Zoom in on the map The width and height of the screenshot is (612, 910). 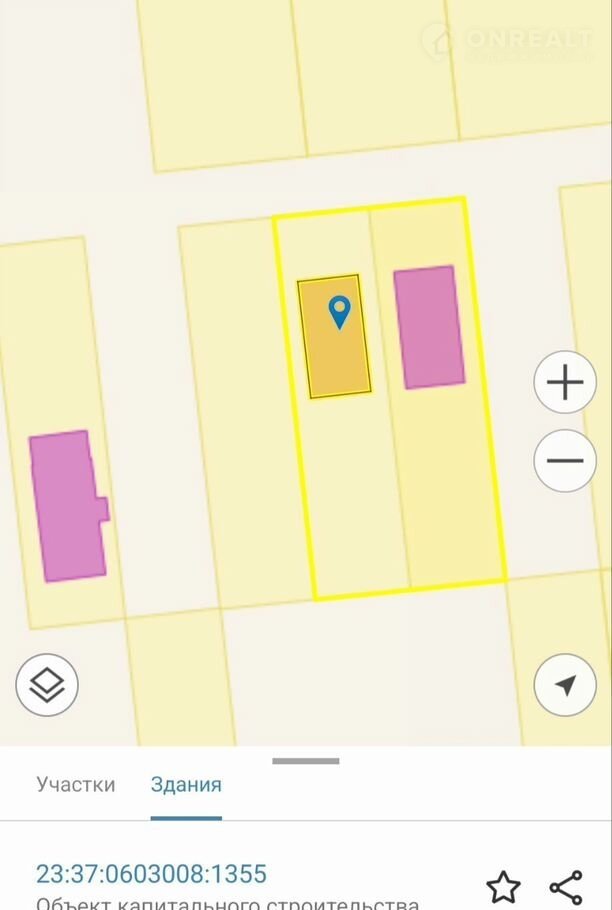pyautogui.click(x=565, y=382)
